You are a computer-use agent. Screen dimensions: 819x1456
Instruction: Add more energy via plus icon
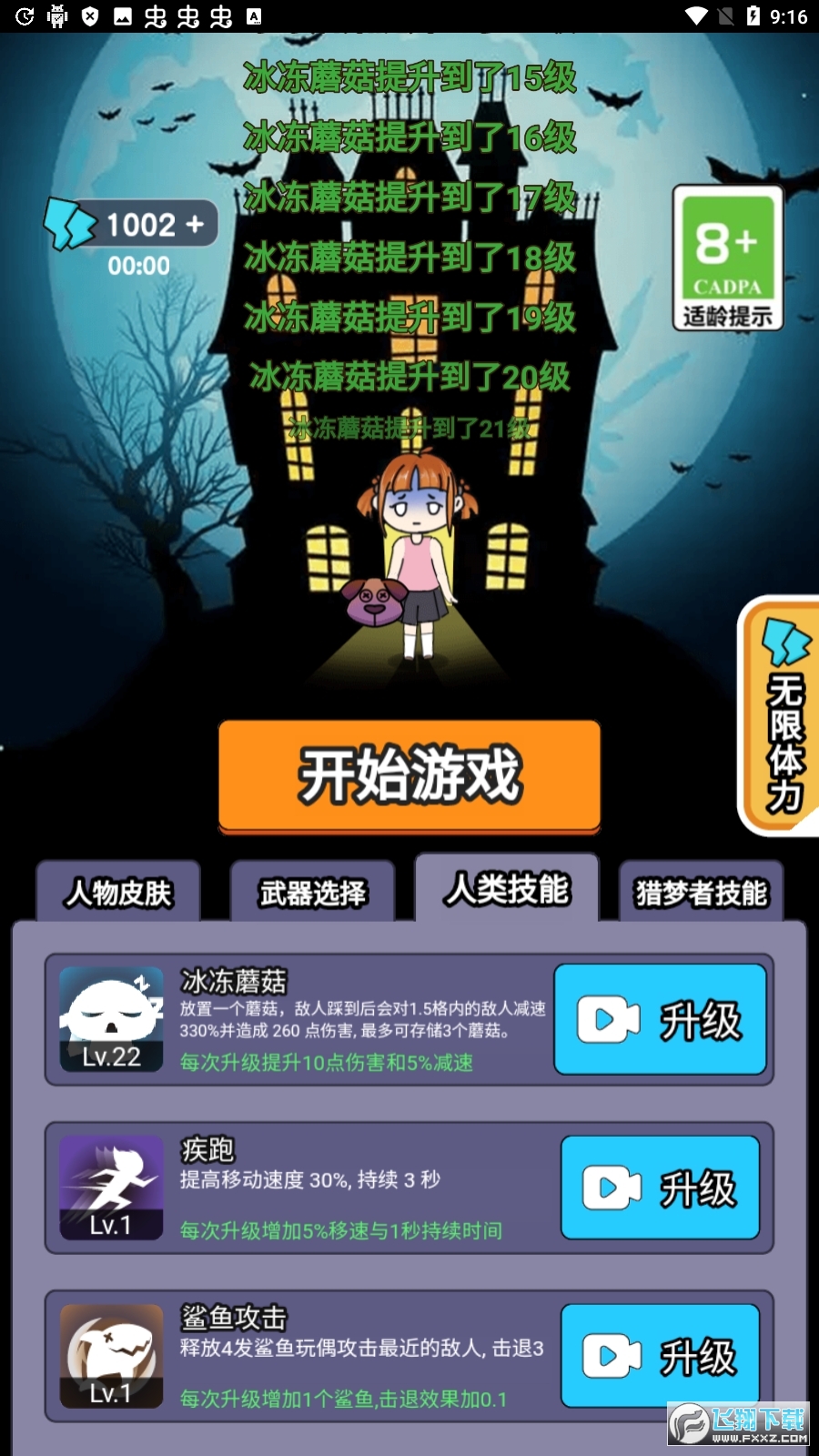(x=194, y=224)
